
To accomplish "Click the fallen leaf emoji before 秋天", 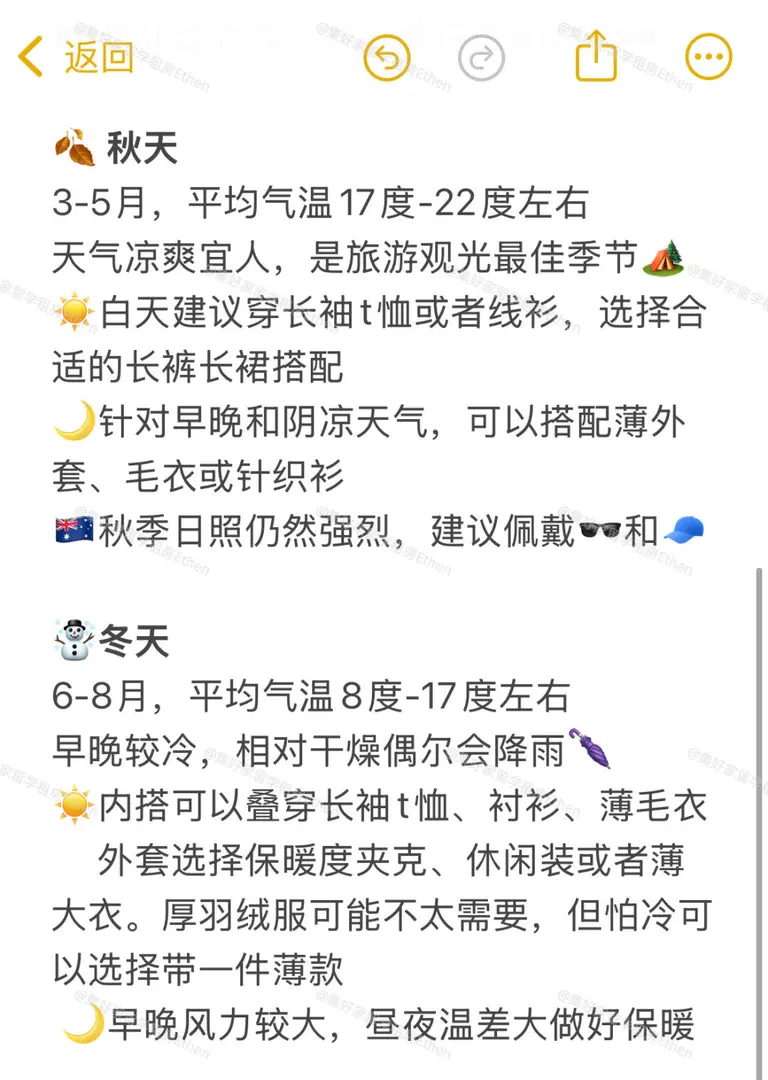I will point(73,145).
